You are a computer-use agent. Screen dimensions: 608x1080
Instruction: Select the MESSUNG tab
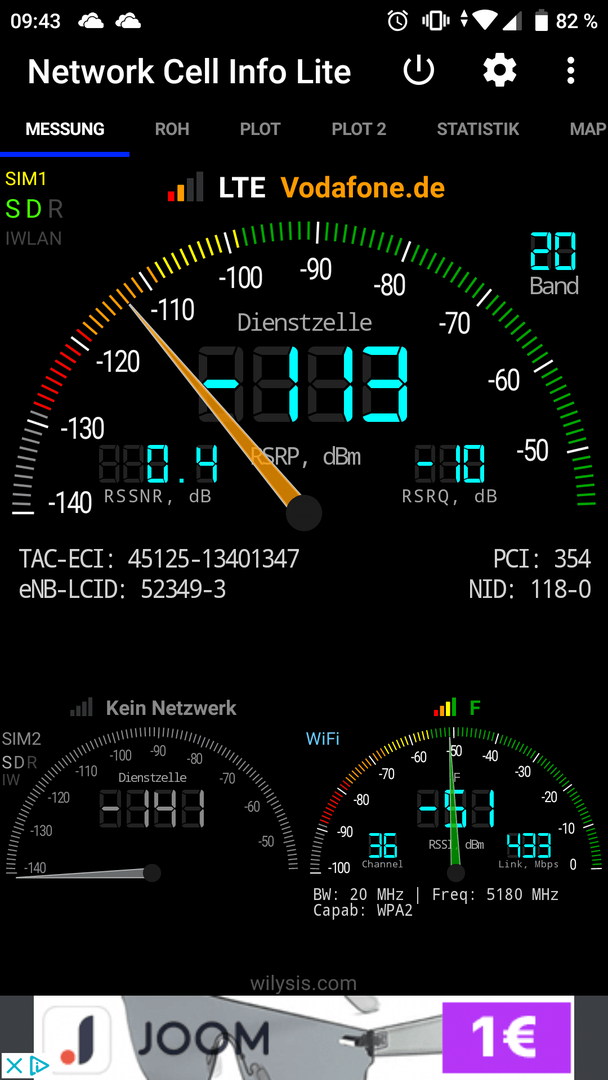(x=65, y=129)
